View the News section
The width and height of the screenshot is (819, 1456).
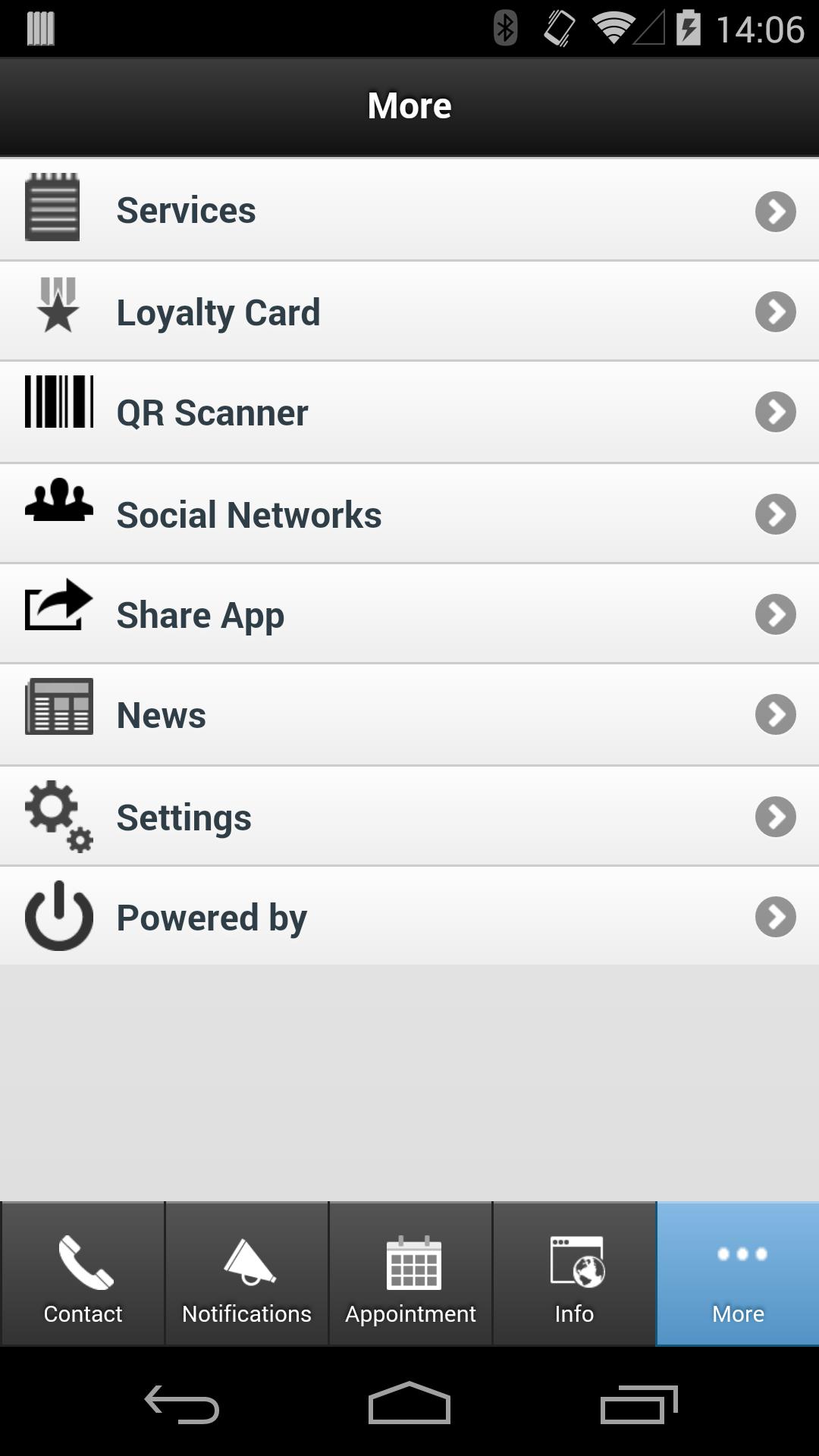[409, 714]
